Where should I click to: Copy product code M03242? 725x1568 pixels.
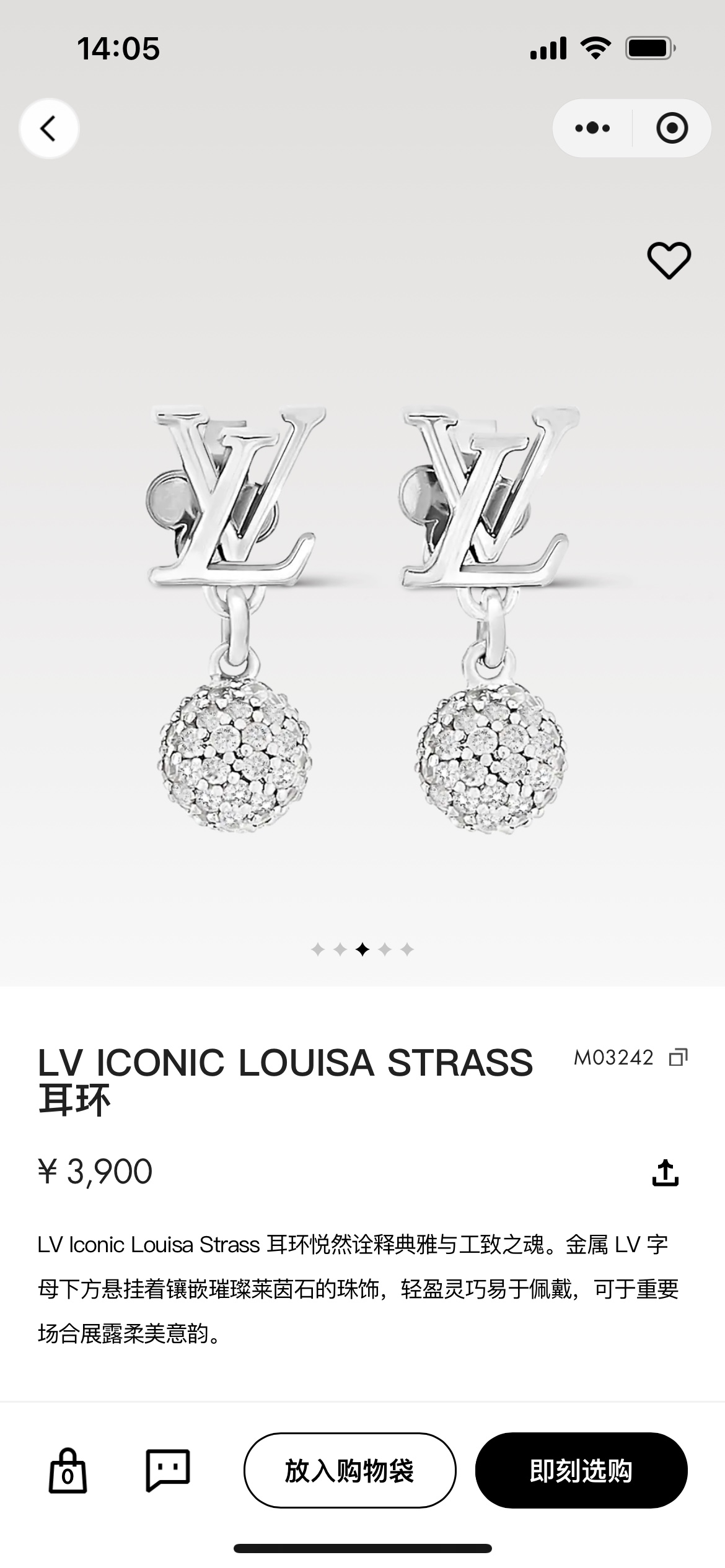click(x=678, y=1057)
